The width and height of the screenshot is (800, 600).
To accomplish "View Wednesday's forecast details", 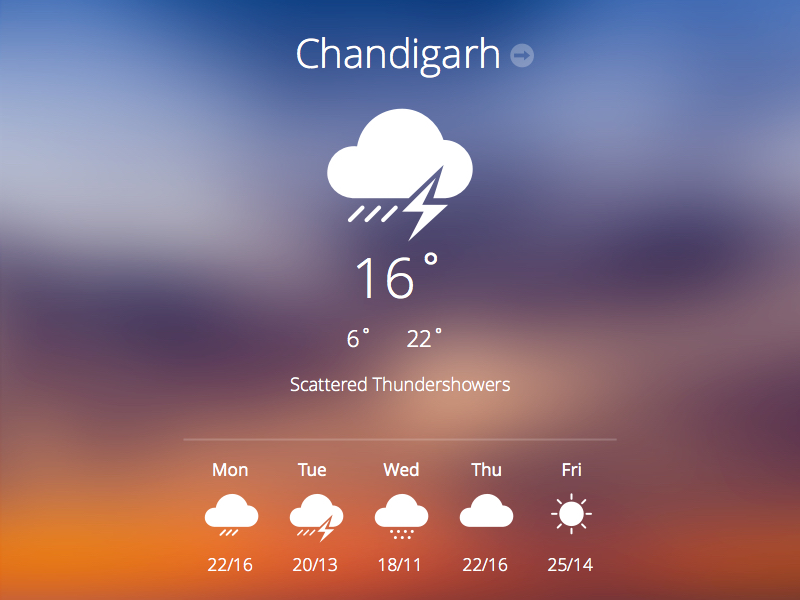I will click(401, 515).
